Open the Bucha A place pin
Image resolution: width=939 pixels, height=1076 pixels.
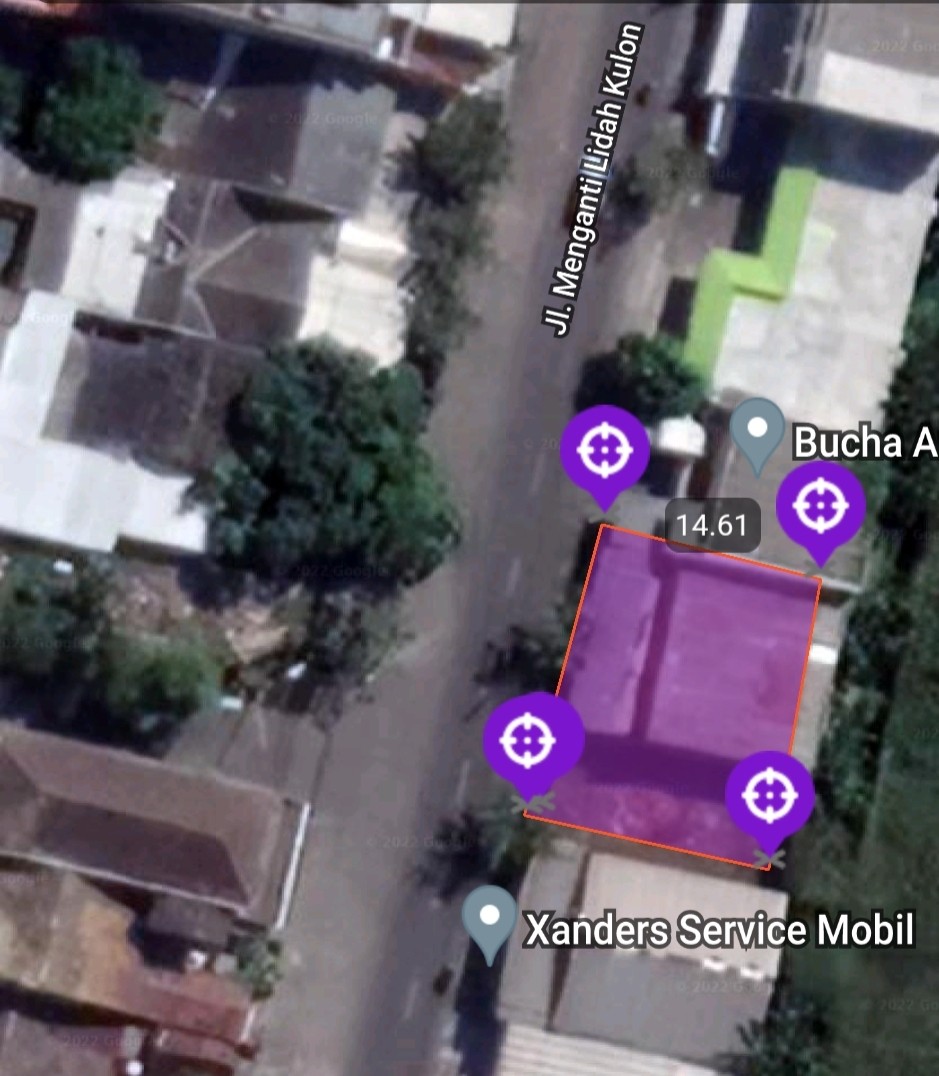click(x=759, y=430)
